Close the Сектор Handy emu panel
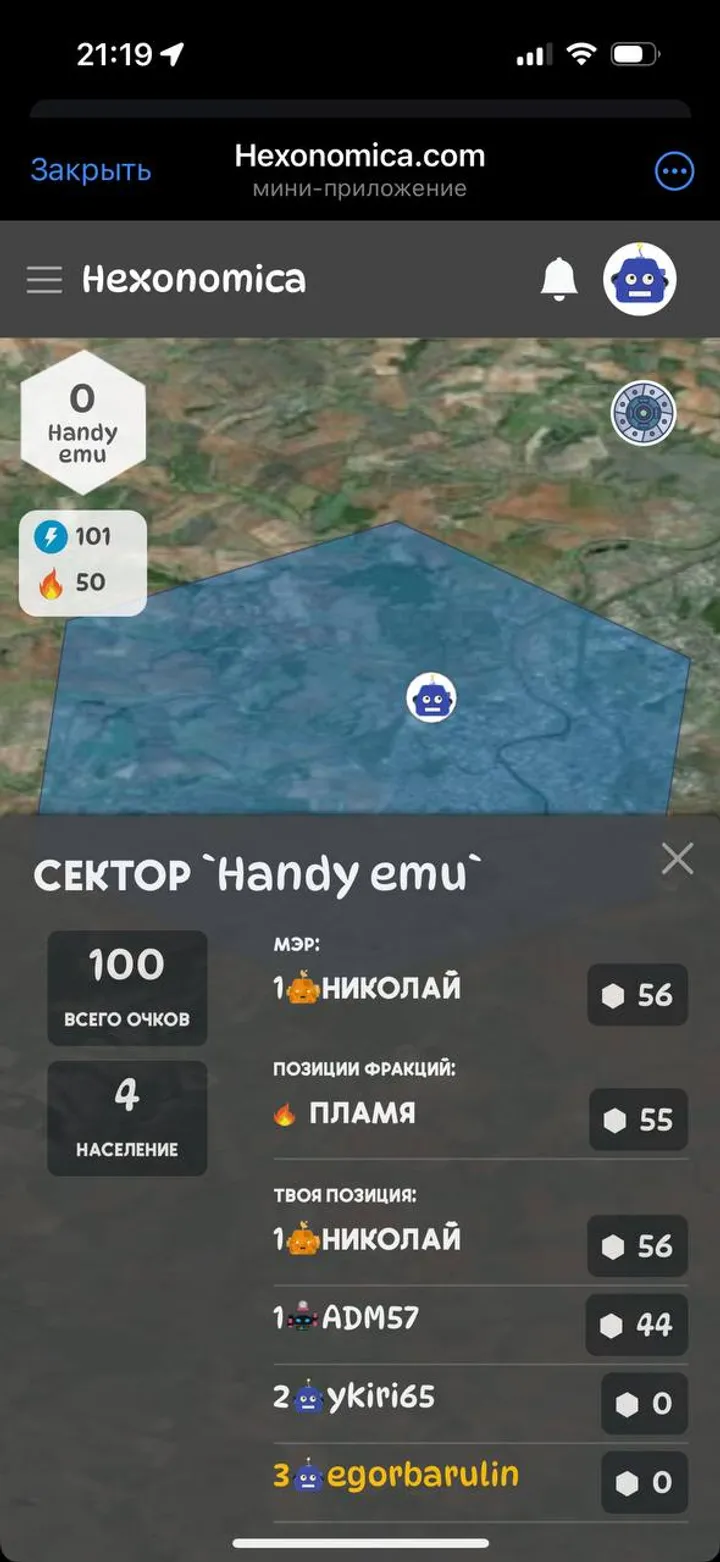The height and width of the screenshot is (1562, 720). click(x=677, y=858)
